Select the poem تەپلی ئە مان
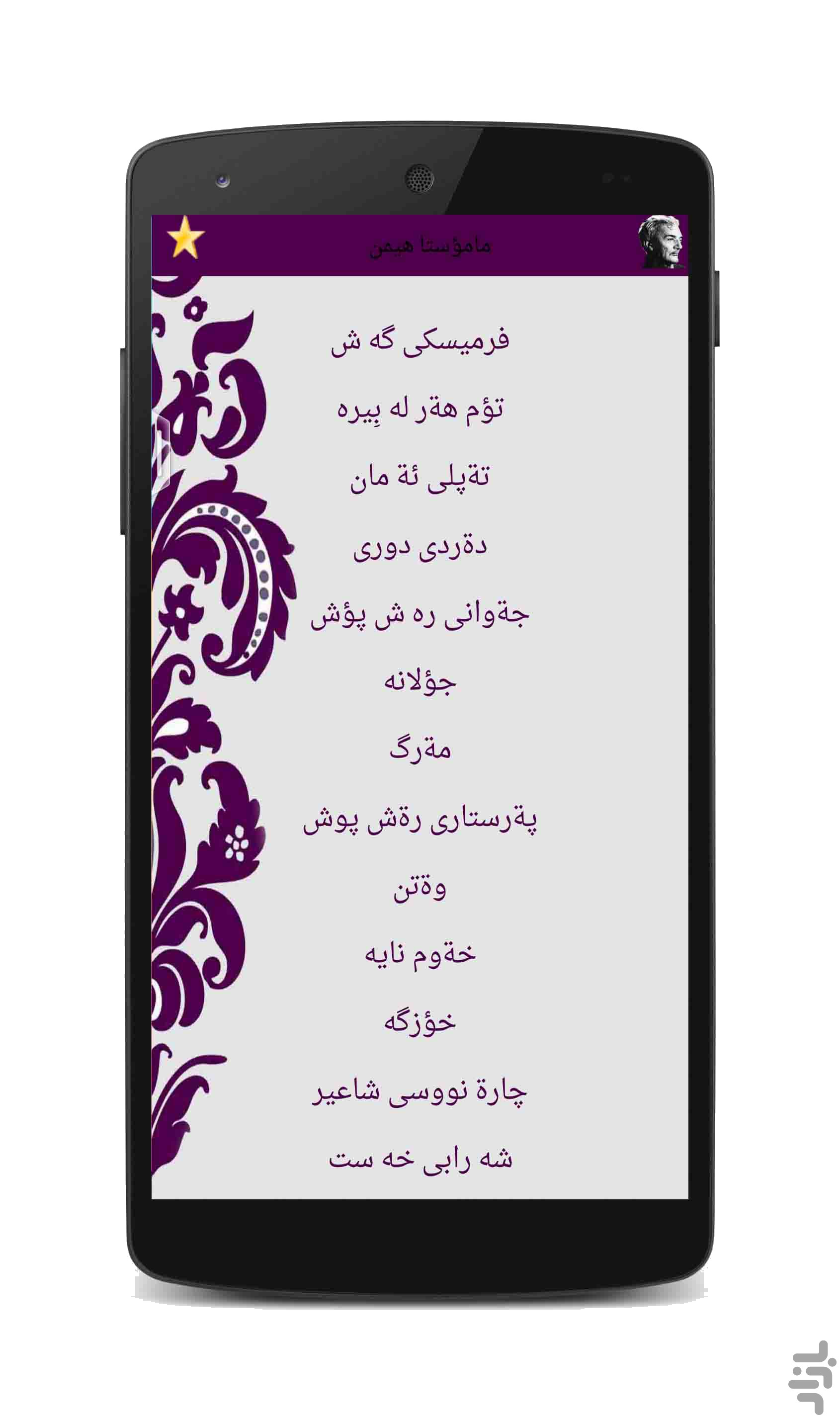This screenshot has width=840, height=1420. click(x=420, y=478)
